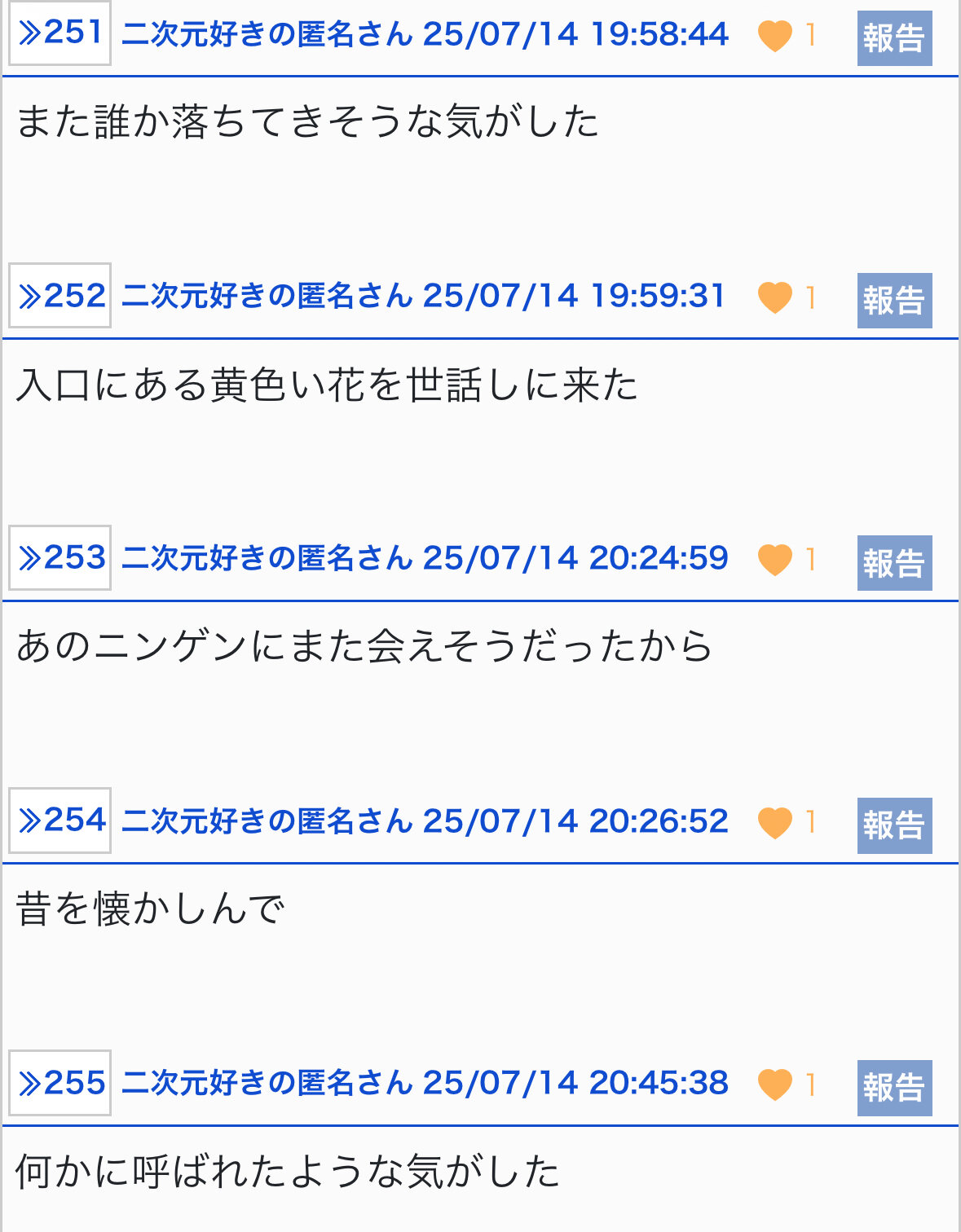Viewport: 961px width, 1232px height.
Task: Tap the >>255 post number link
Action: tap(60, 1083)
